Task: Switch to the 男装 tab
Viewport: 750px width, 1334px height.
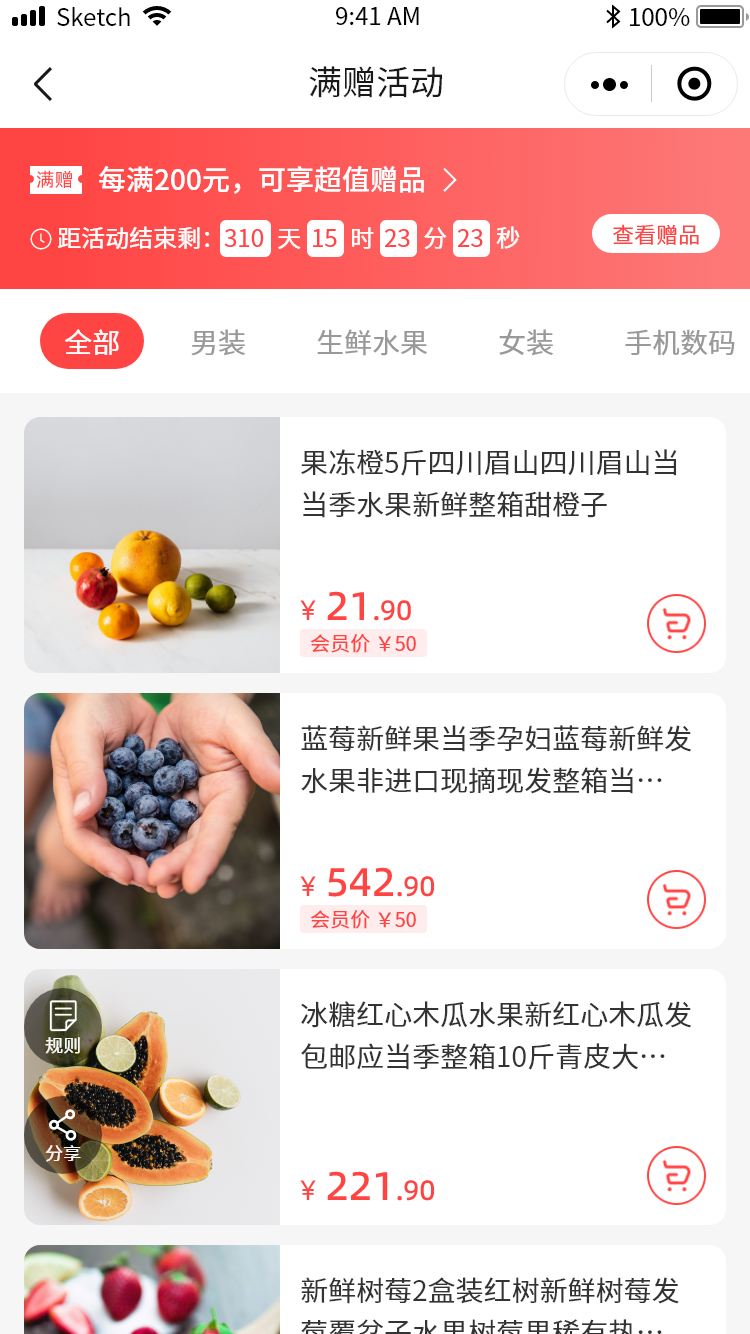Action: [x=218, y=343]
